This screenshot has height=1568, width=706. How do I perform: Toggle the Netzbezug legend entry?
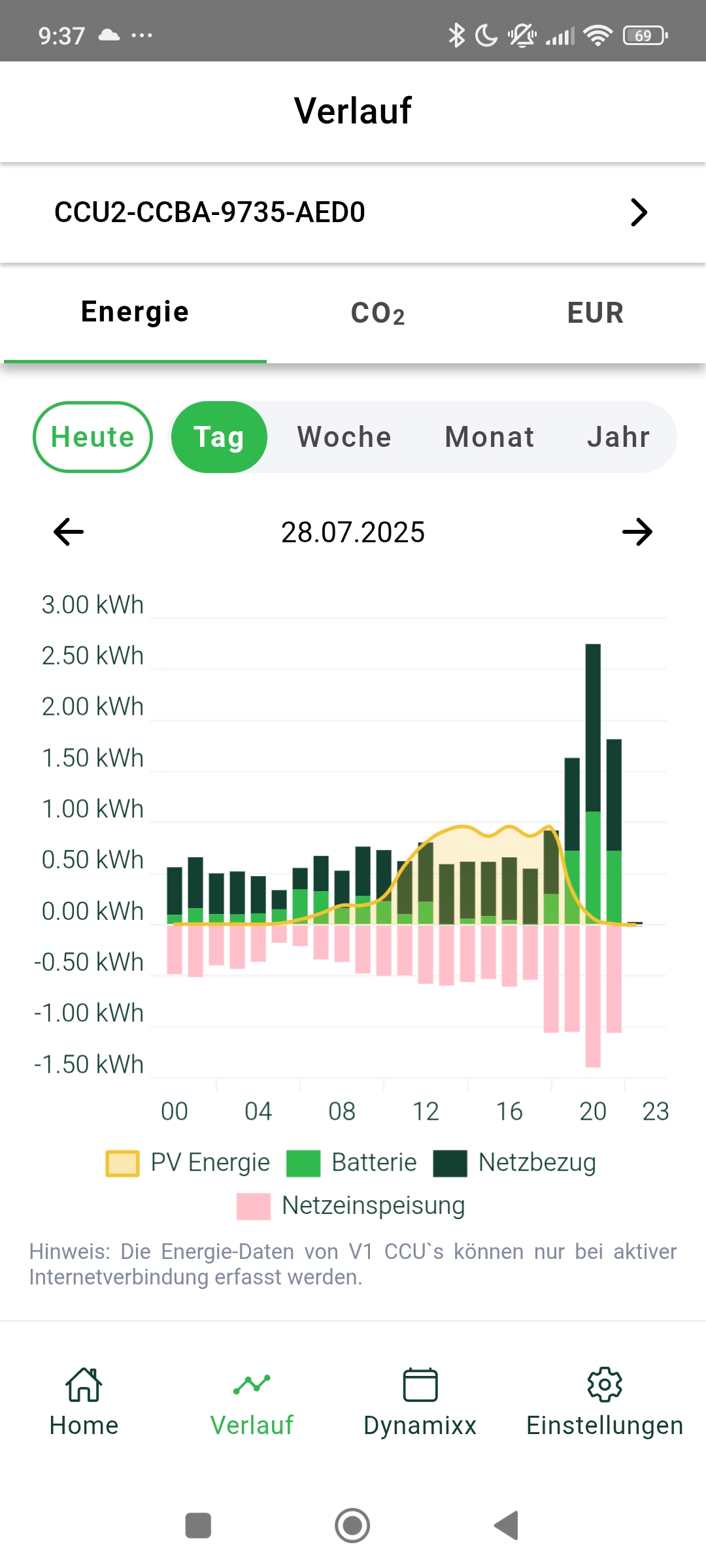tap(515, 1163)
